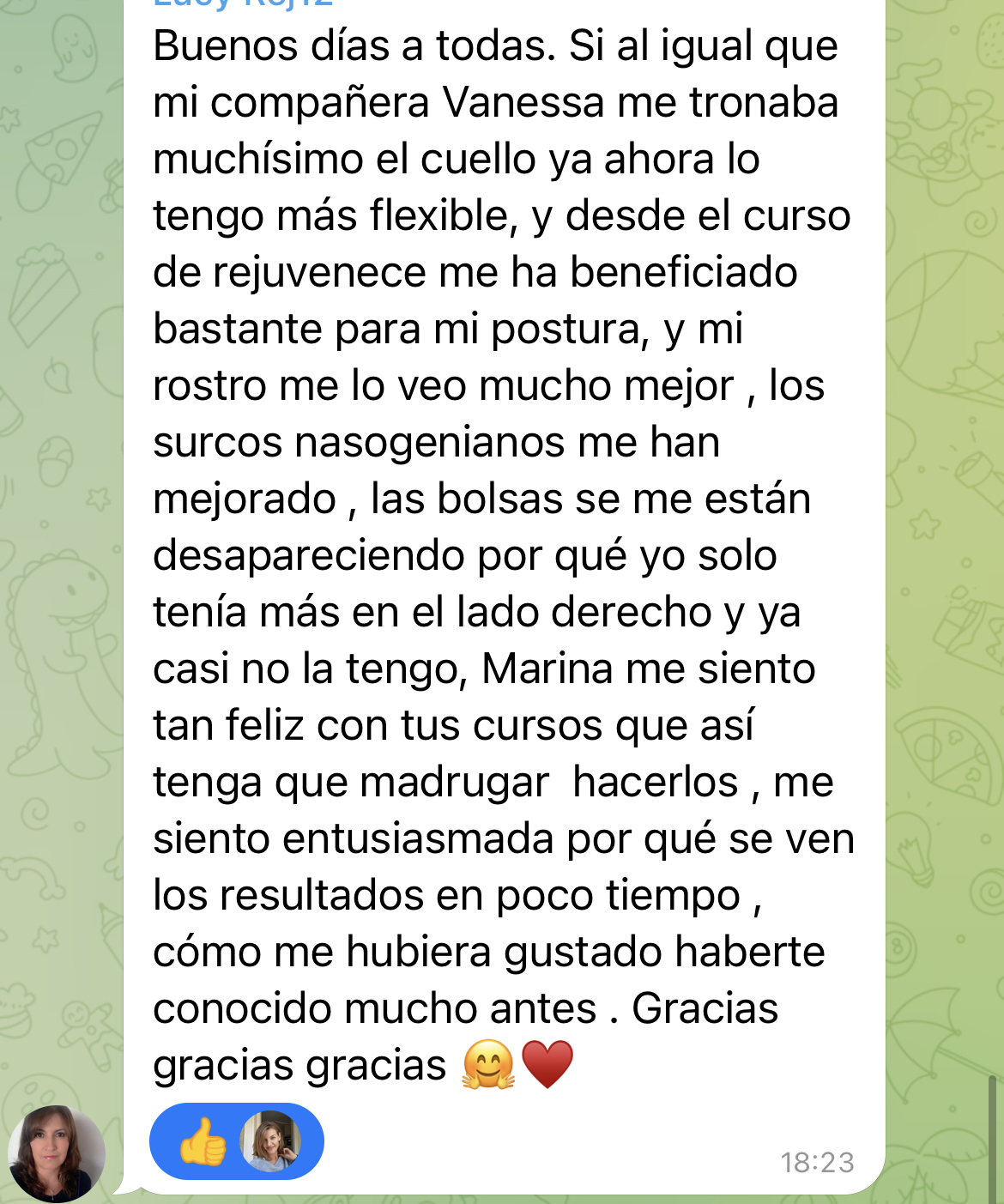Open the sender's profile avatar
Viewport: 1004px width, 1204px height.
tap(56, 1153)
